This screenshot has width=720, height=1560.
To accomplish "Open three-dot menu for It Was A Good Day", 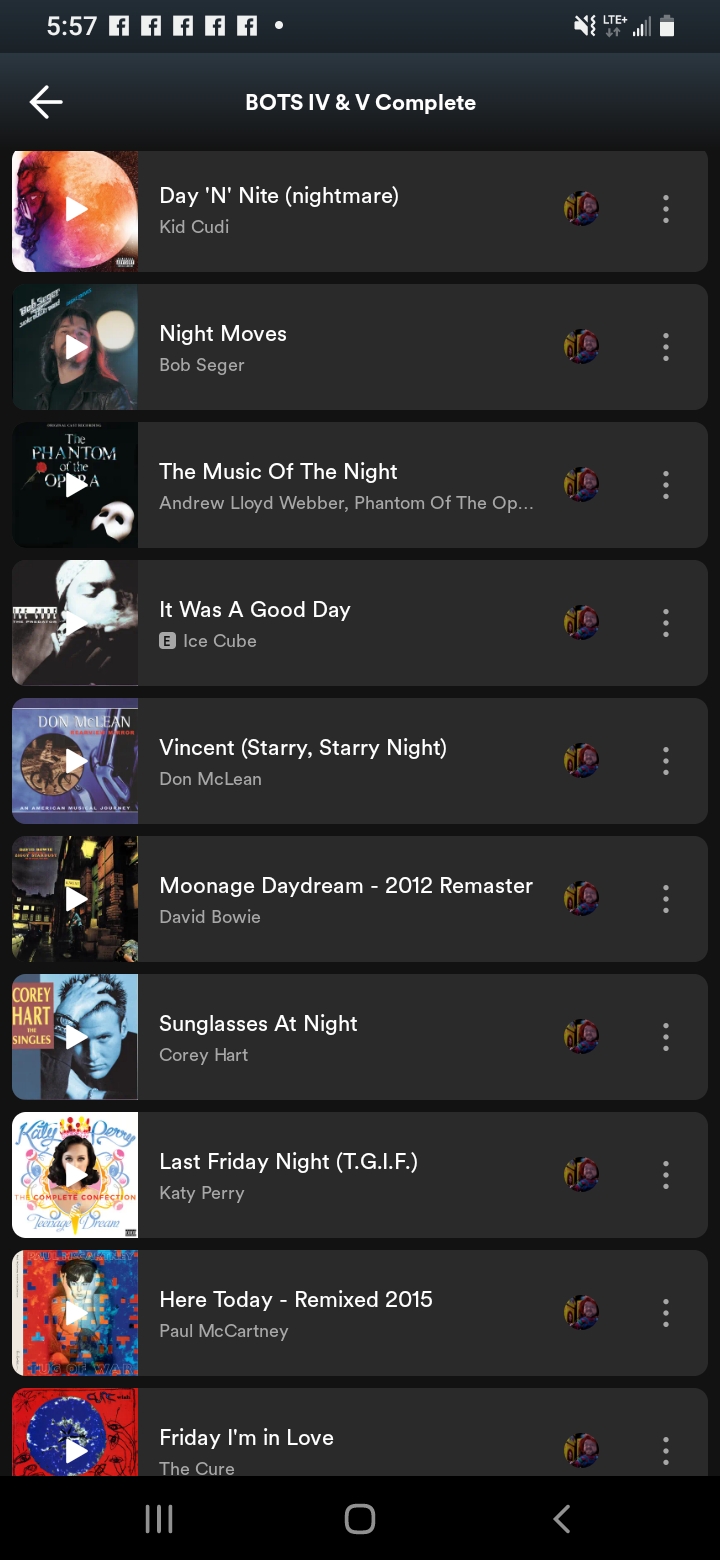I will tap(665, 623).
